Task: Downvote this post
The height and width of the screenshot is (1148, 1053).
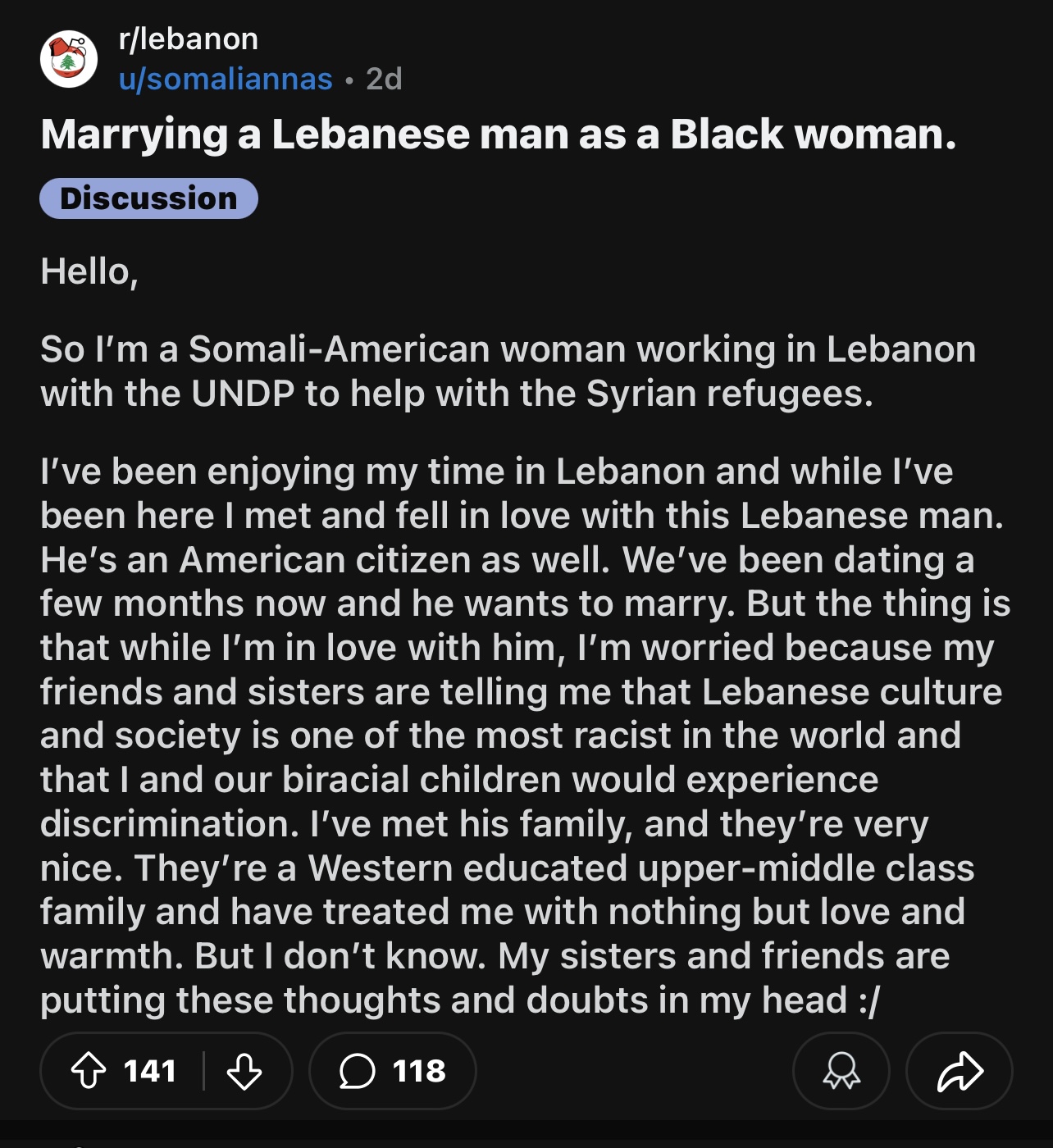Action: (x=244, y=1071)
